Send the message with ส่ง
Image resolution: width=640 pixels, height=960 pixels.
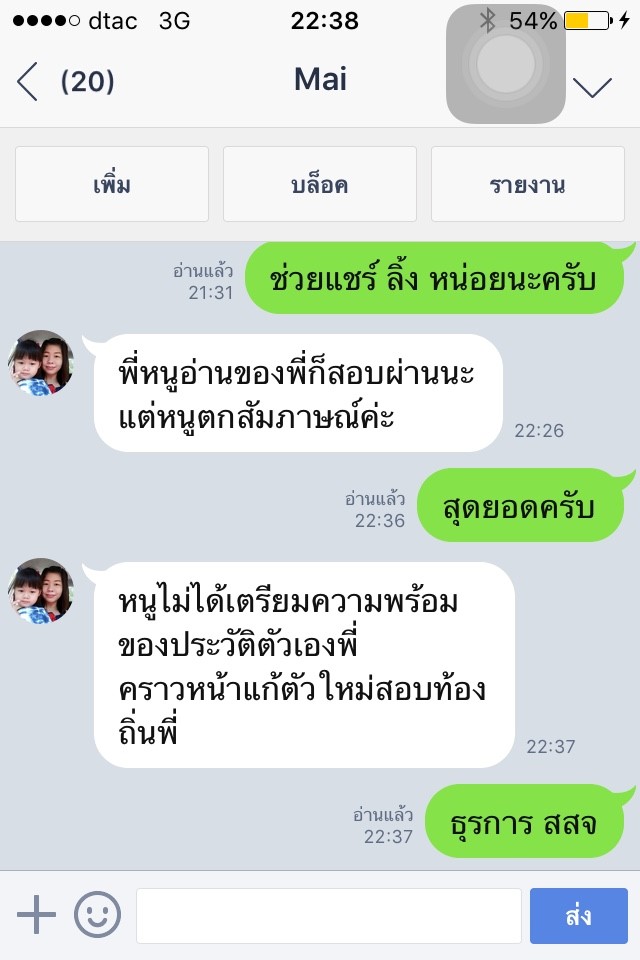click(x=578, y=915)
